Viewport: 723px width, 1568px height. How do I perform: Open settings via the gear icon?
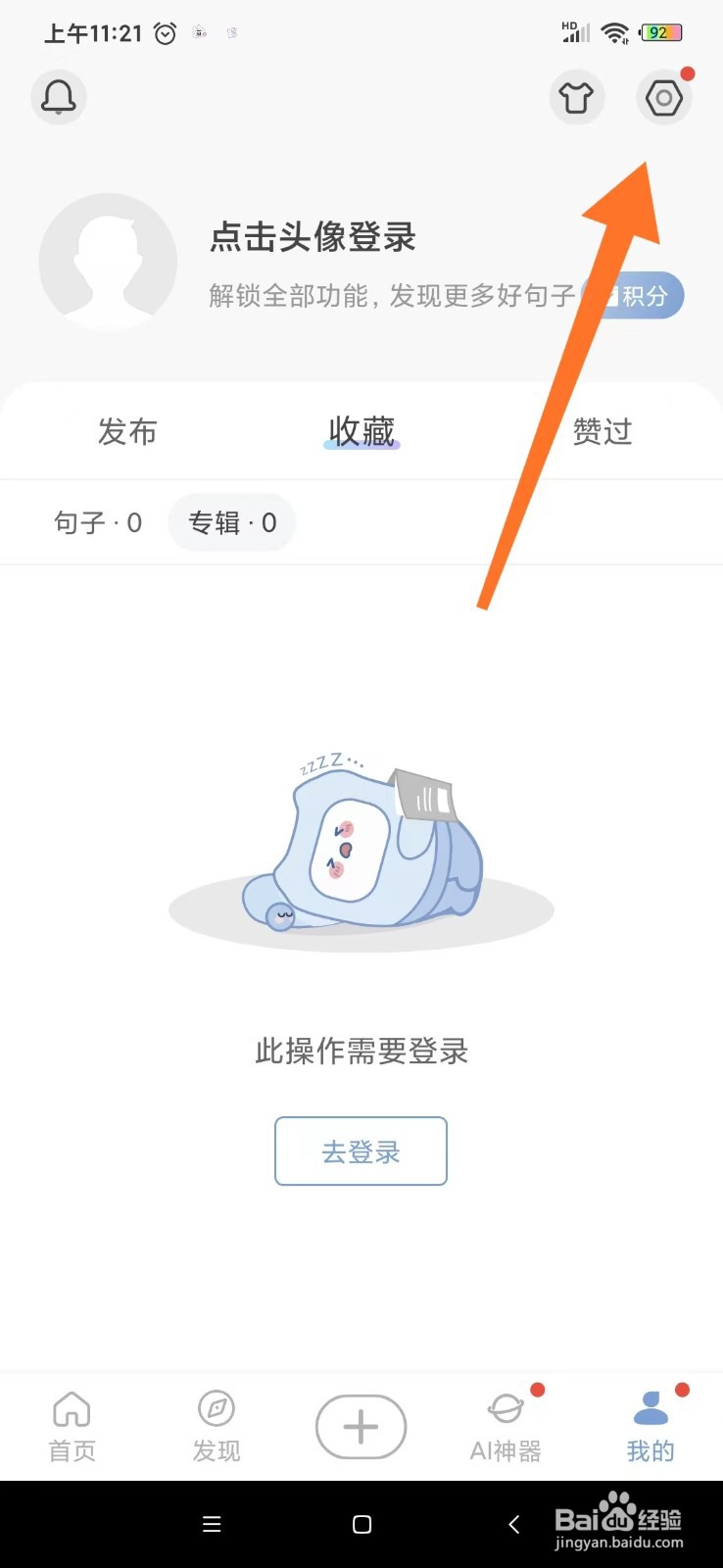(x=663, y=97)
